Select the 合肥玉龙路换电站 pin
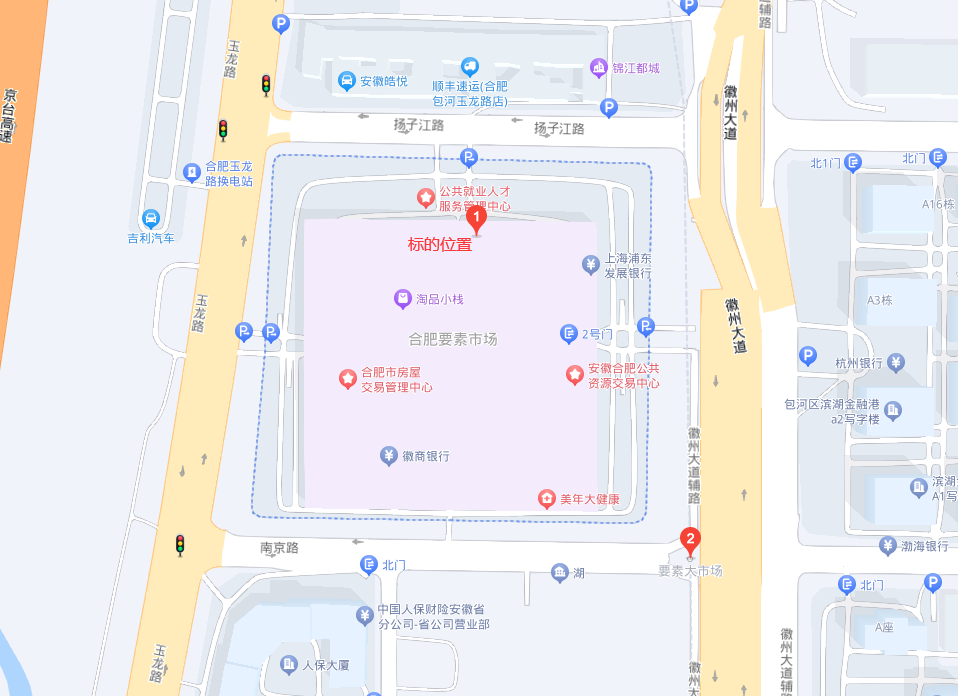958x696 pixels. pyautogui.click(x=192, y=173)
